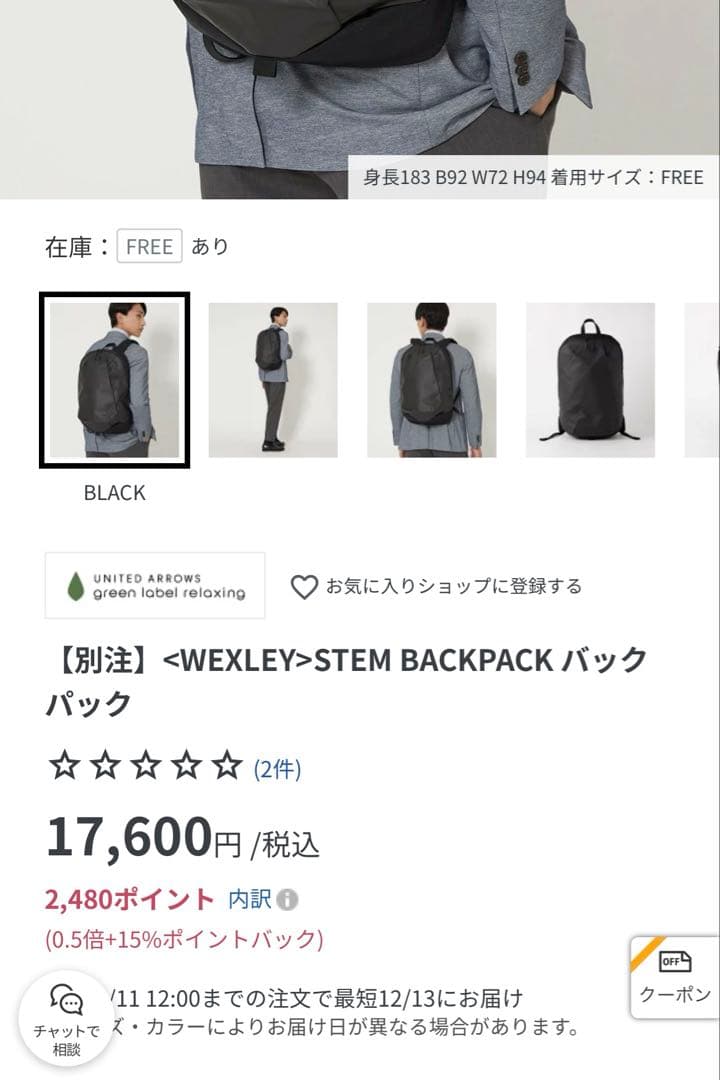The image size is (720, 1080).
Task: Click the main hero product photo
Action: (x=360, y=100)
